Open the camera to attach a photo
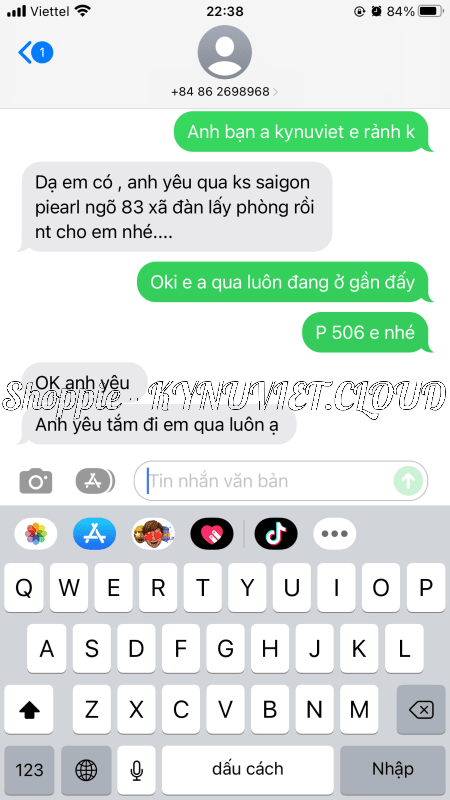This screenshot has width=450, height=800. (36, 481)
